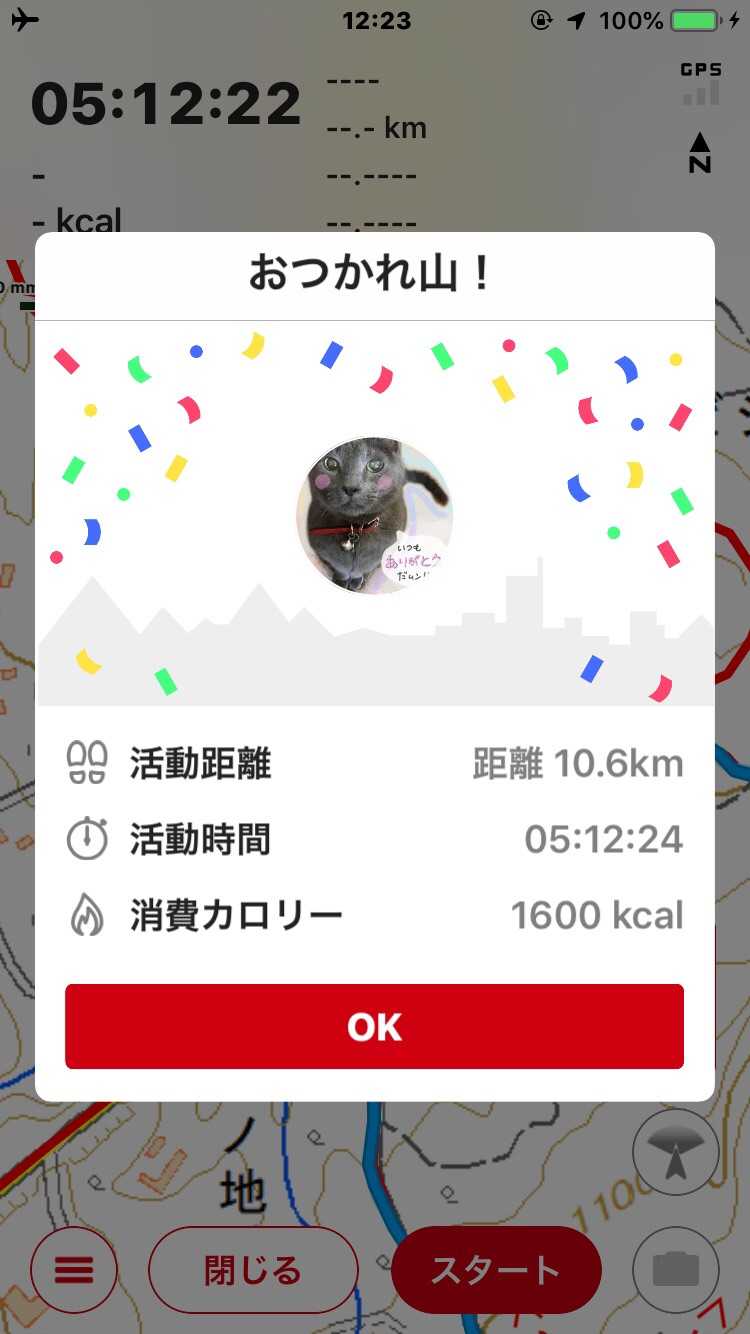Confirm the dialog with the OK button
750x1334 pixels.
pos(374,1026)
